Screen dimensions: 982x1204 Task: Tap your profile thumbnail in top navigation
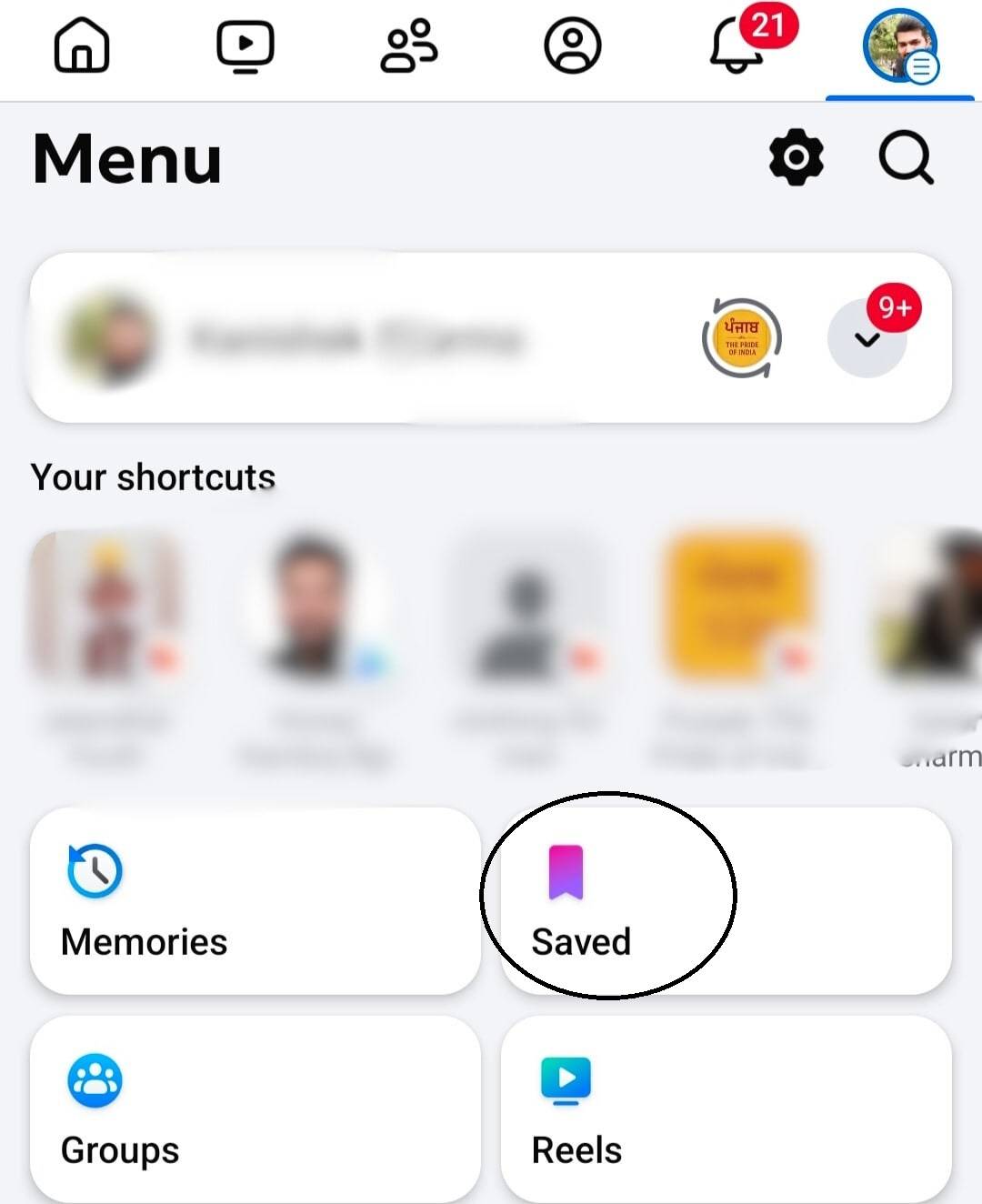898,47
